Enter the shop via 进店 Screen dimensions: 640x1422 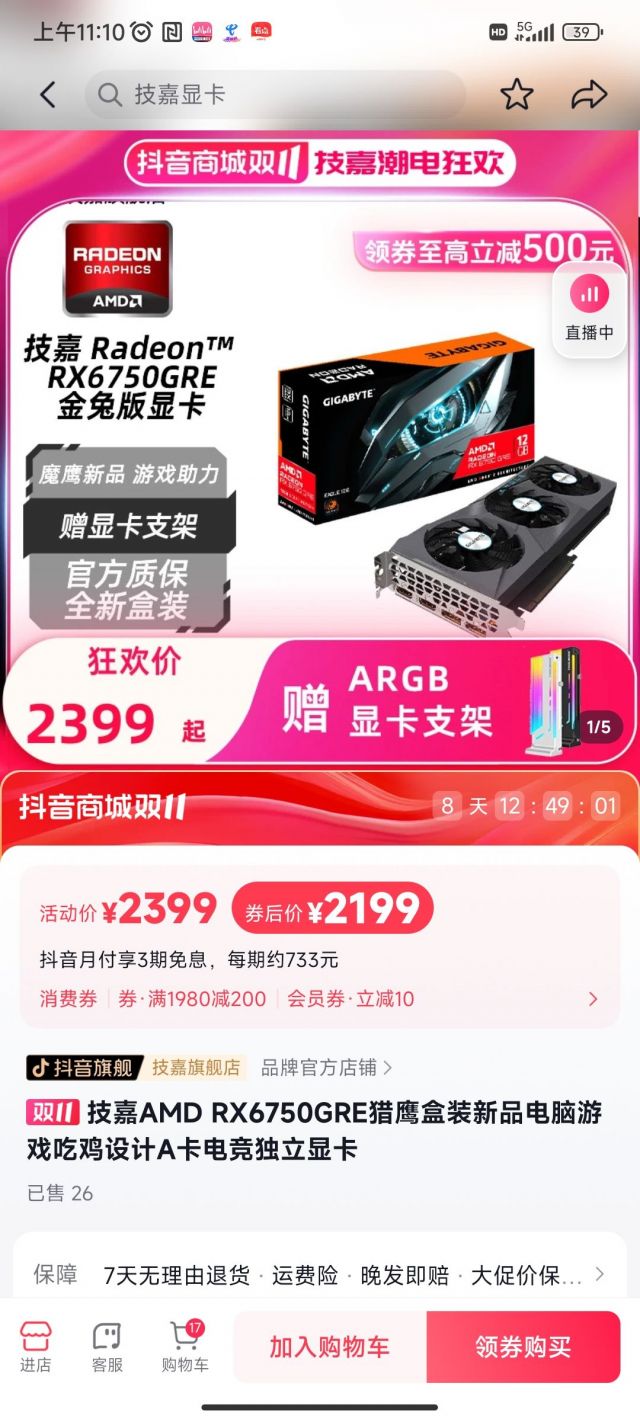tap(36, 1346)
